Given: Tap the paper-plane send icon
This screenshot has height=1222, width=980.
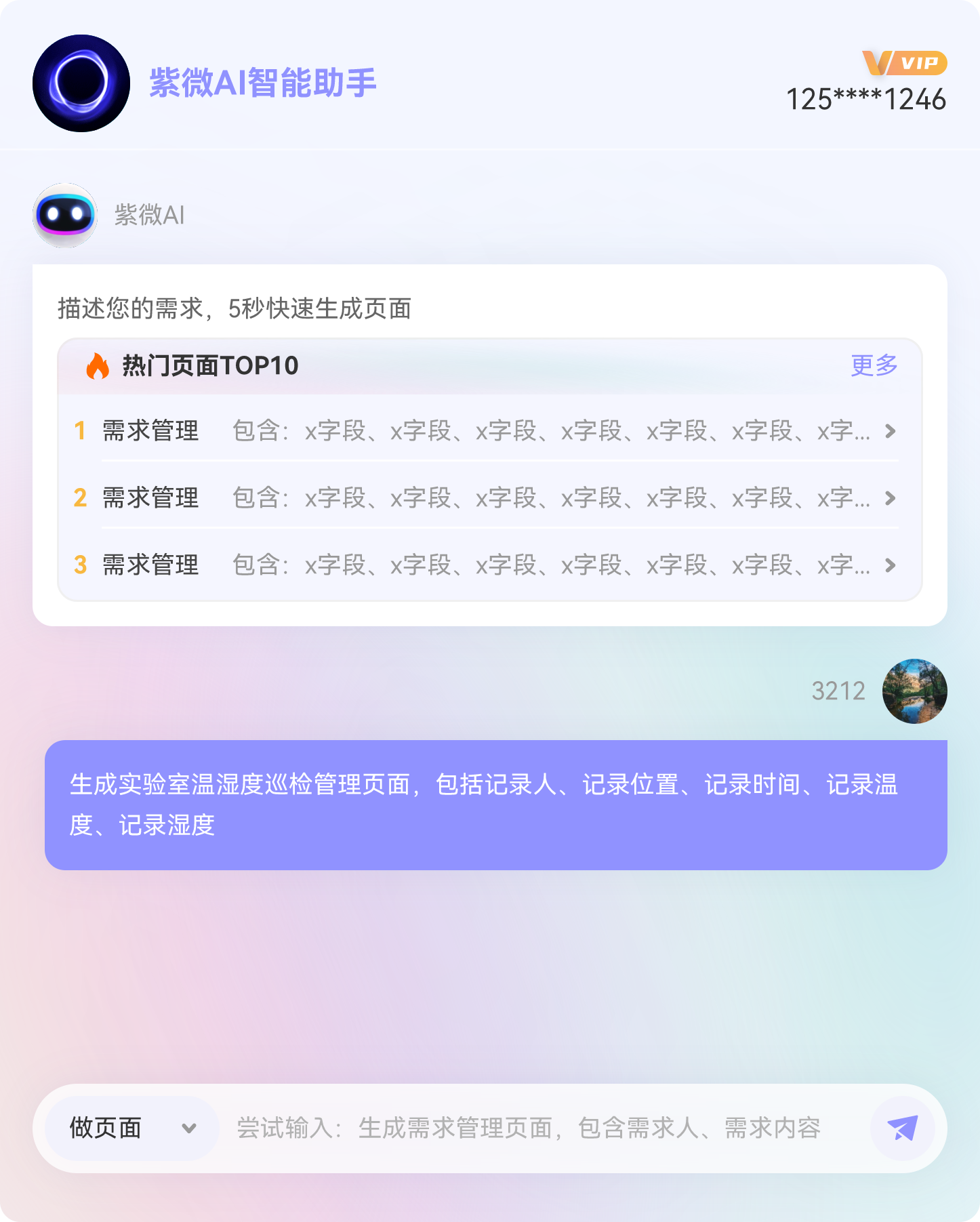Looking at the screenshot, I should (902, 1128).
